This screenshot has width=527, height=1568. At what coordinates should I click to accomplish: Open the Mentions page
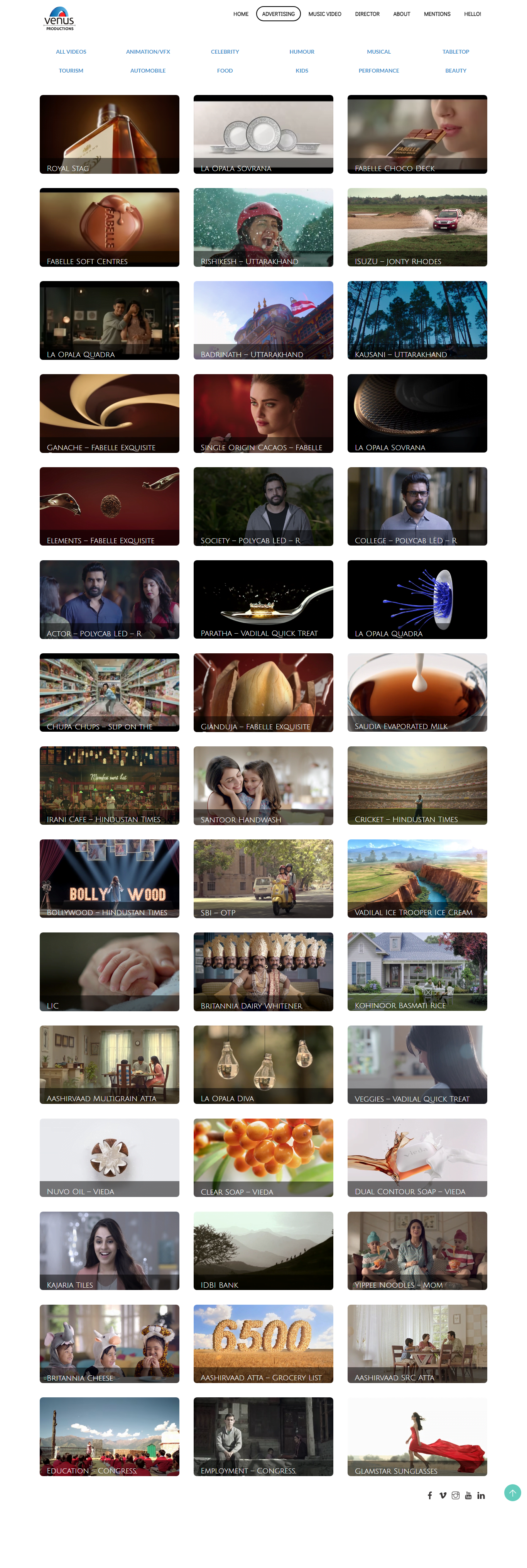click(437, 14)
